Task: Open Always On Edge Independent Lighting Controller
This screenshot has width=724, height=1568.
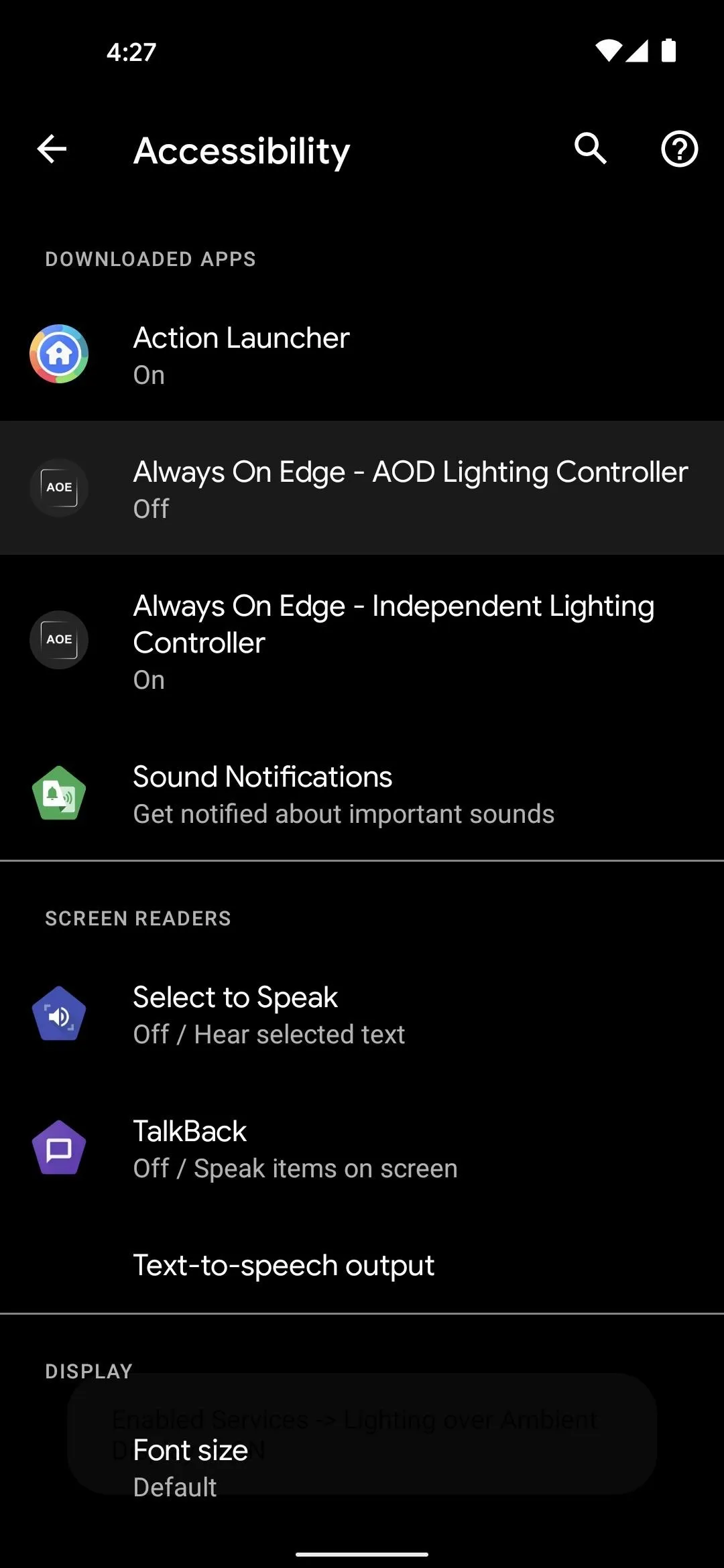Action: [362, 641]
